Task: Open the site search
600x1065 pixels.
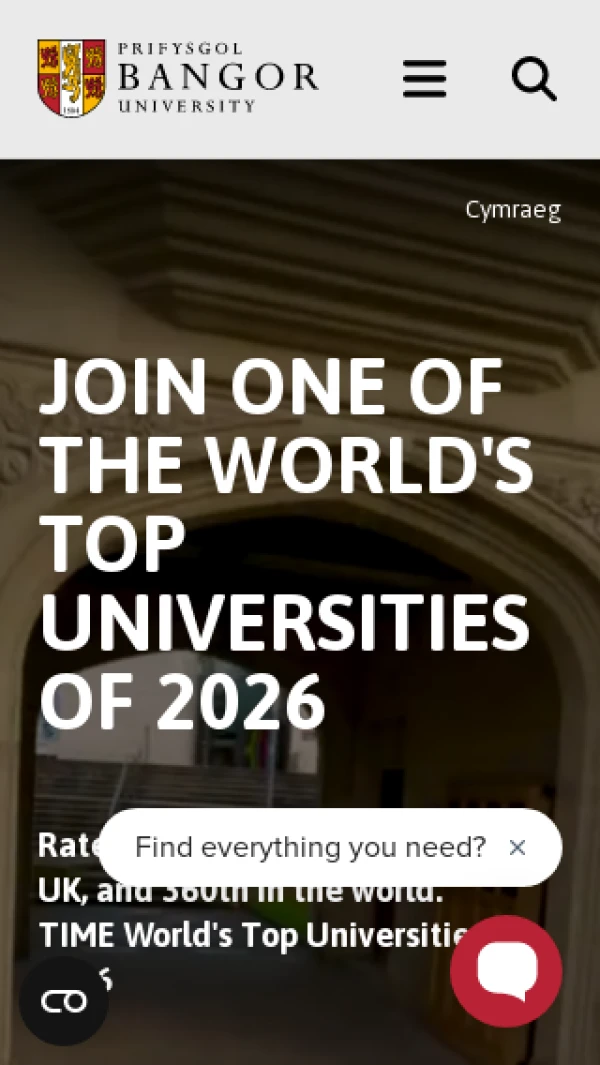Action: (534, 78)
